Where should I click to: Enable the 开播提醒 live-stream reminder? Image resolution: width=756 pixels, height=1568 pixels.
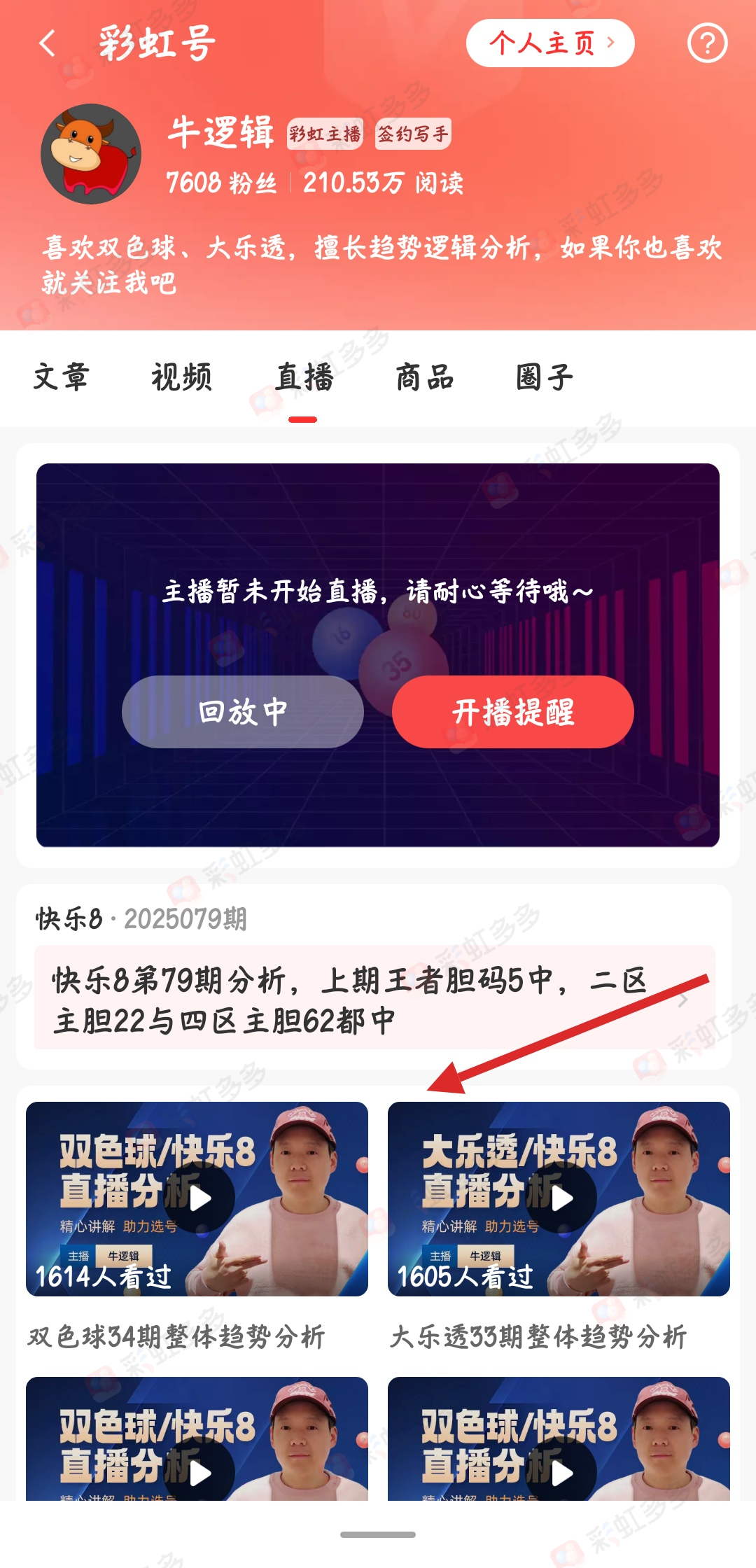pos(512,711)
